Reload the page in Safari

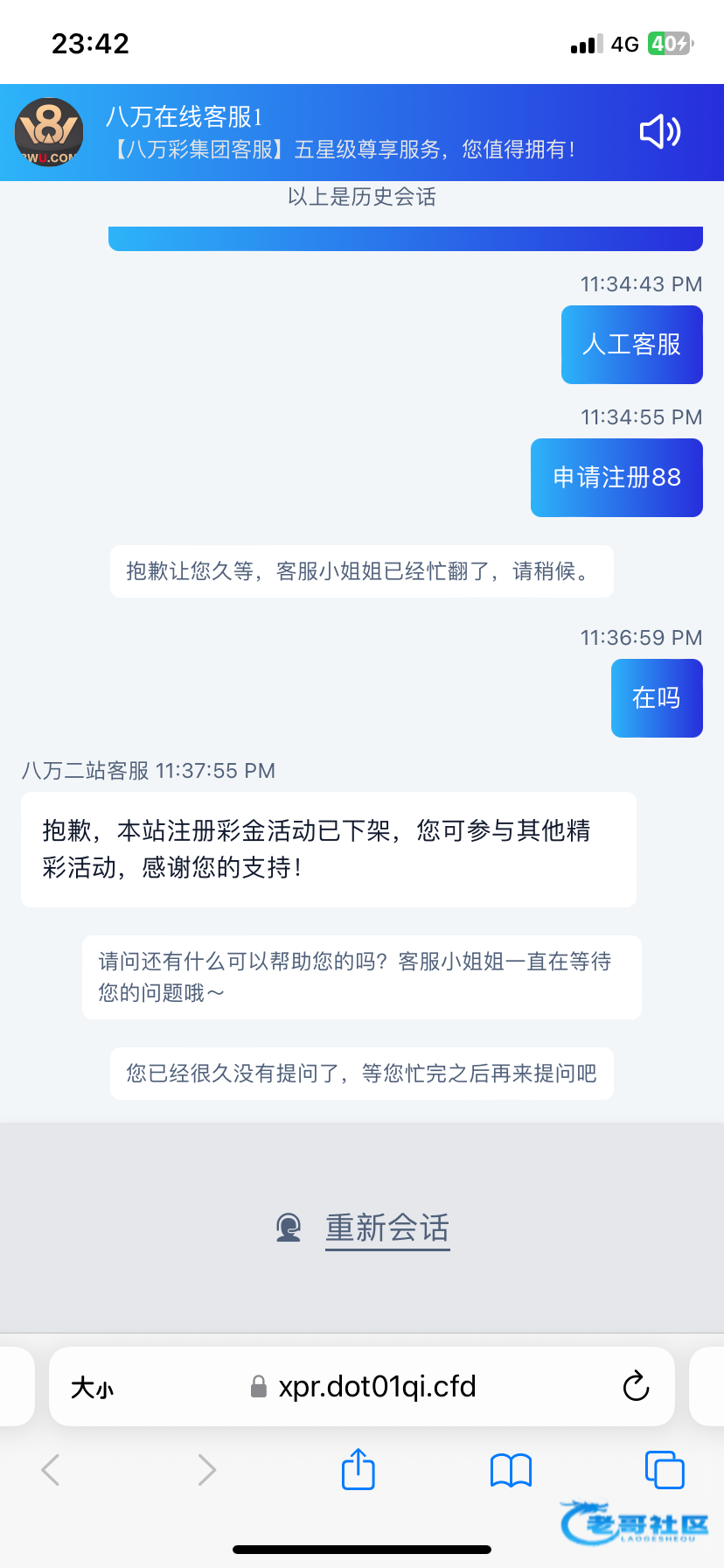pyautogui.click(x=636, y=1387)
